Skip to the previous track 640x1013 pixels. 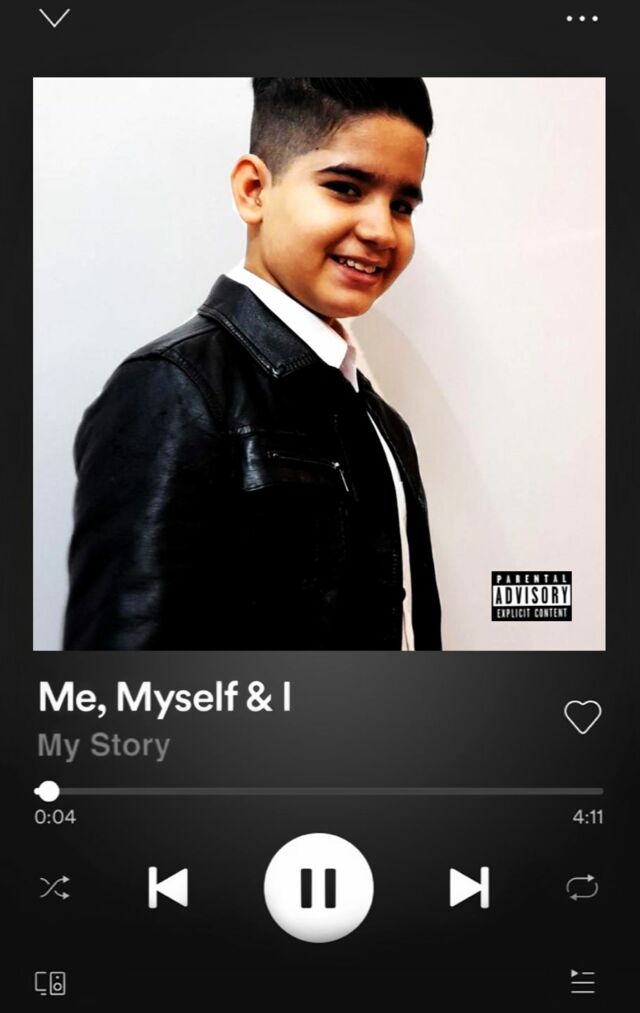pyautogui.click(x=168, y=887)
